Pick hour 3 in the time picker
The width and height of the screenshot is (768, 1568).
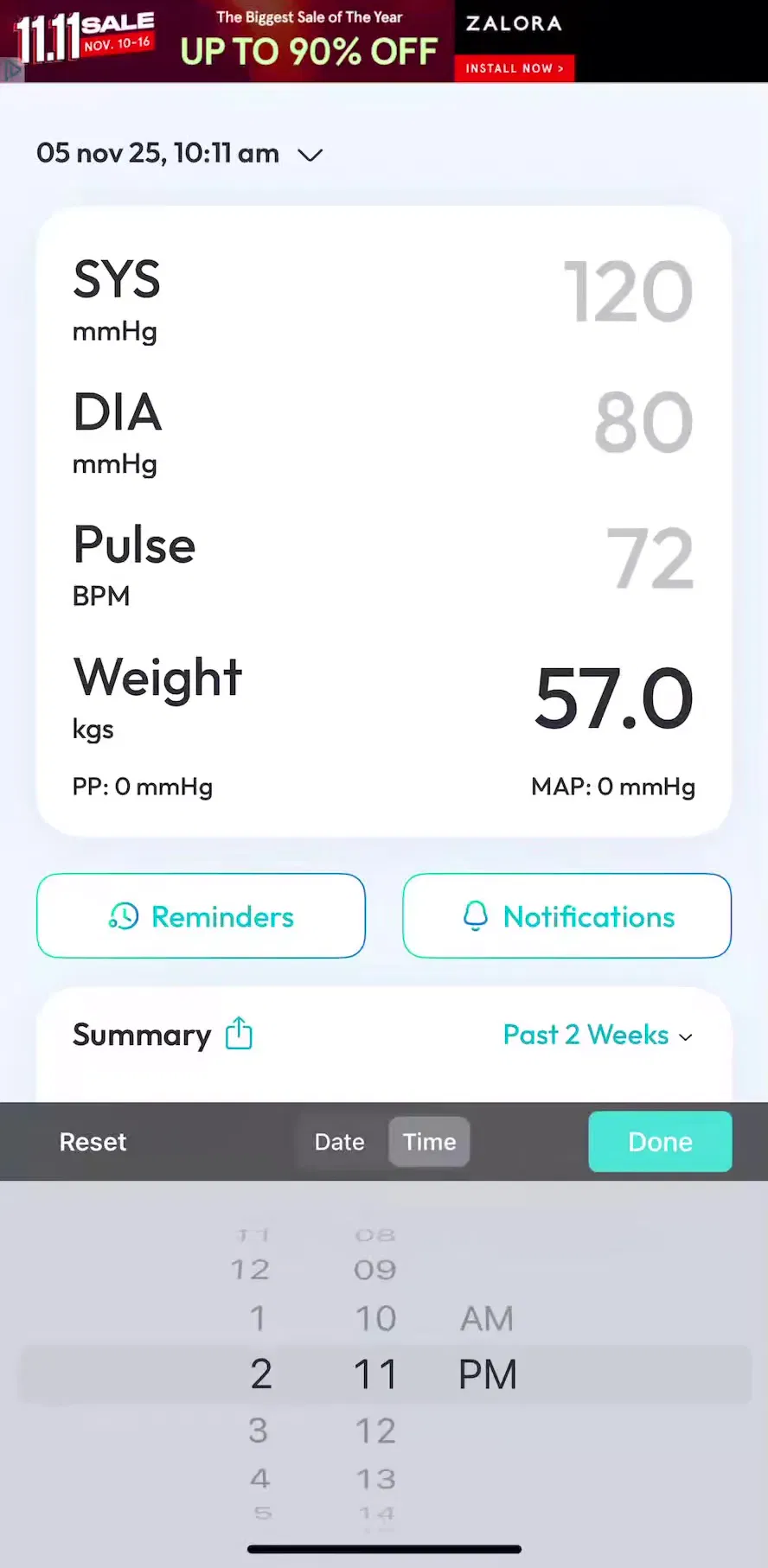click(259, 1431)
